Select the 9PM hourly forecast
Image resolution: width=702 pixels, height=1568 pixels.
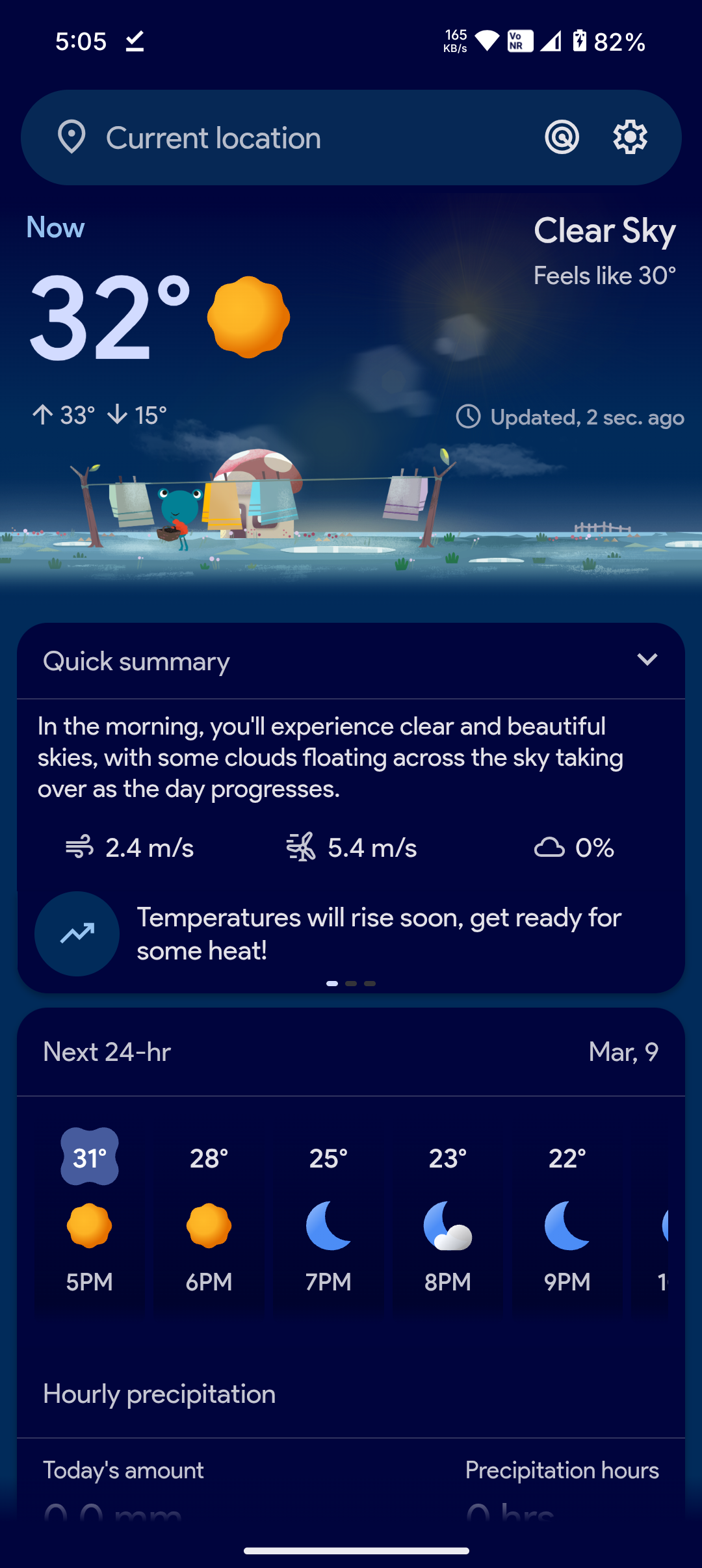(567, 1222)
